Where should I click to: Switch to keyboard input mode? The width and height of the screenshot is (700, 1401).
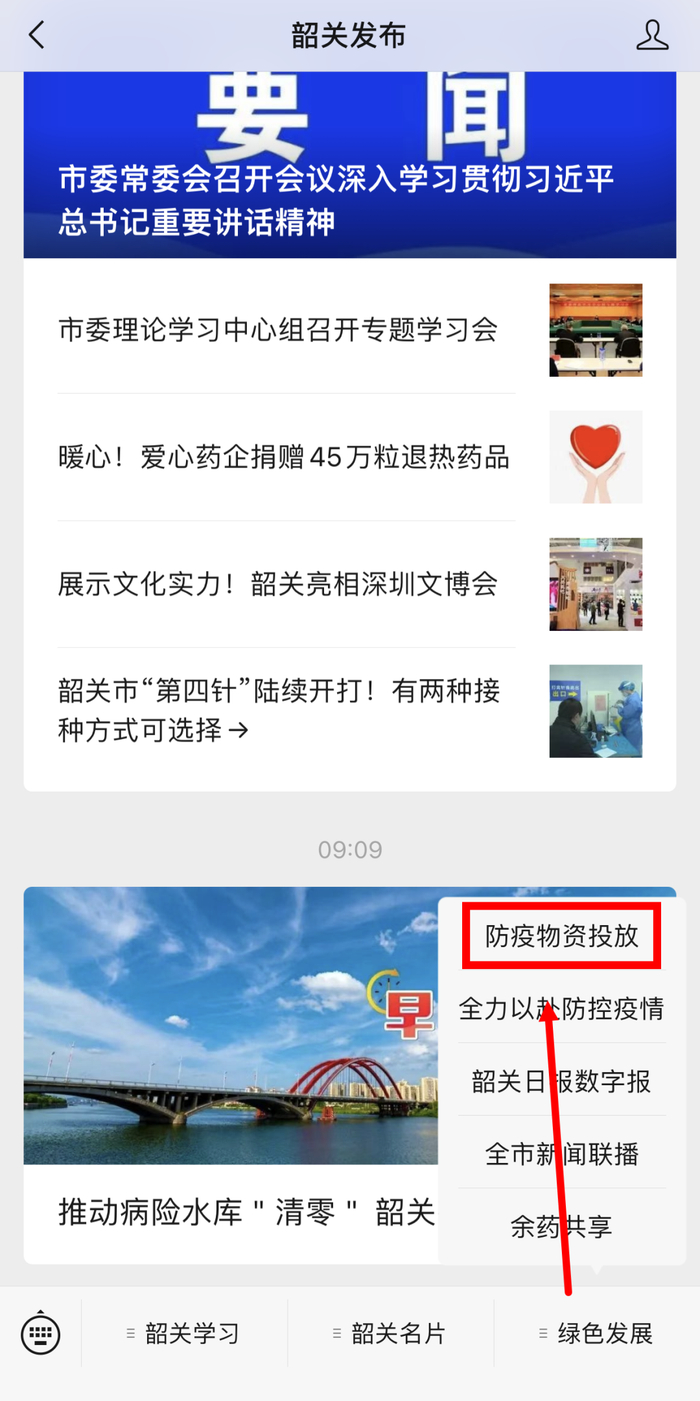click(41, 1333)
